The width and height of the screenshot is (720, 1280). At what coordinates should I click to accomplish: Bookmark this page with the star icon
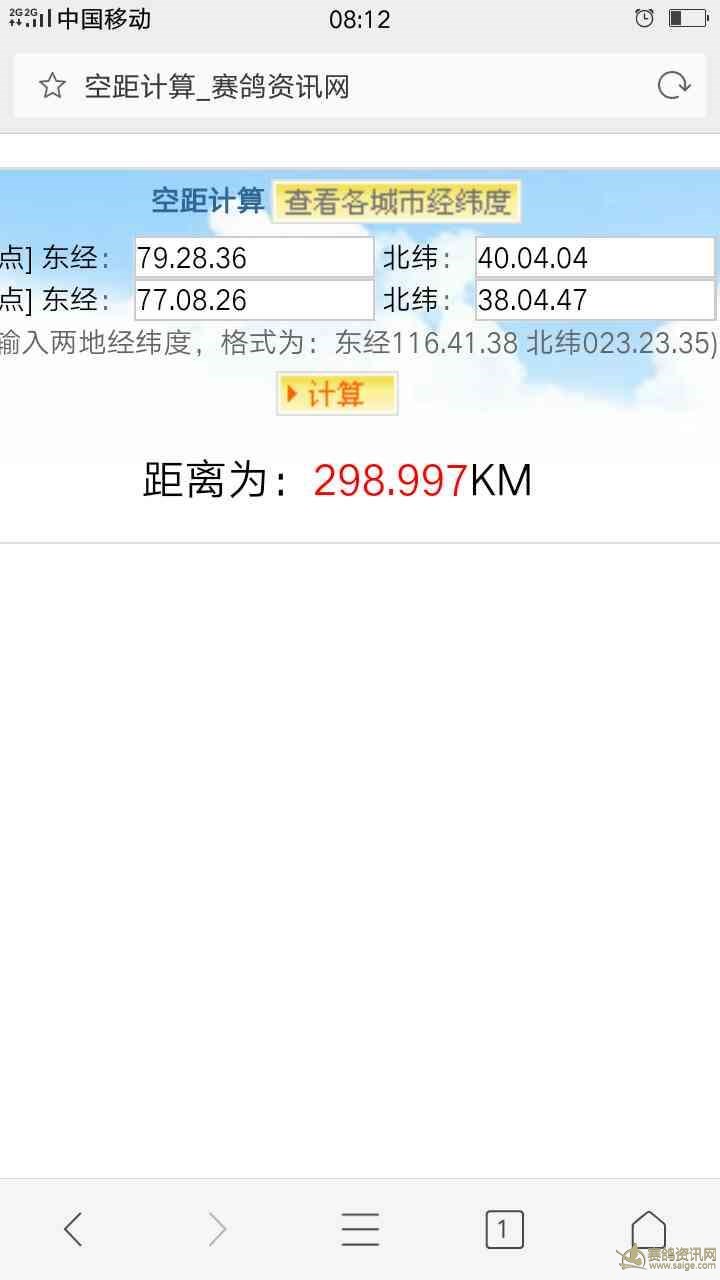(x=52, y=86)
